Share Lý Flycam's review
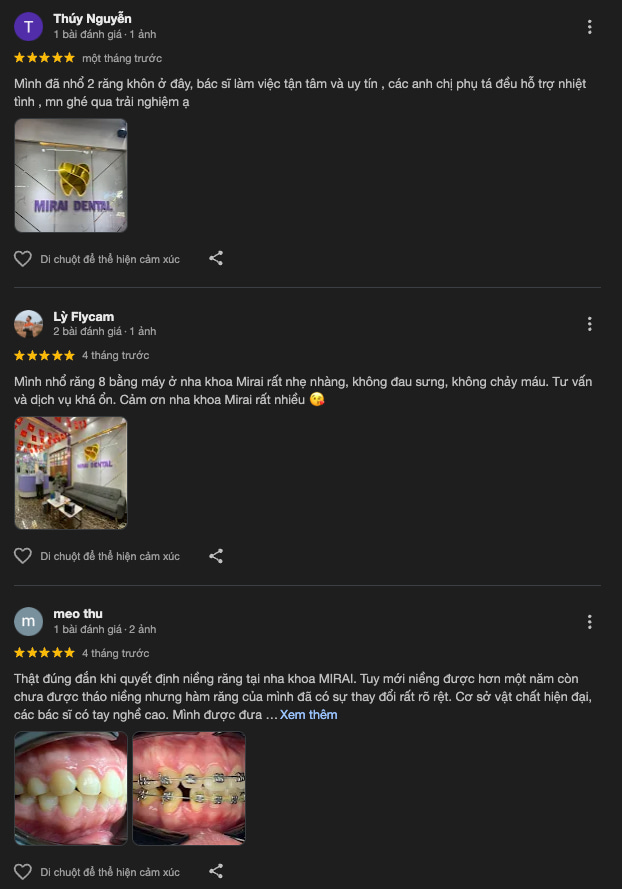The width and height of the screenshot is (622, 889). 216,556
